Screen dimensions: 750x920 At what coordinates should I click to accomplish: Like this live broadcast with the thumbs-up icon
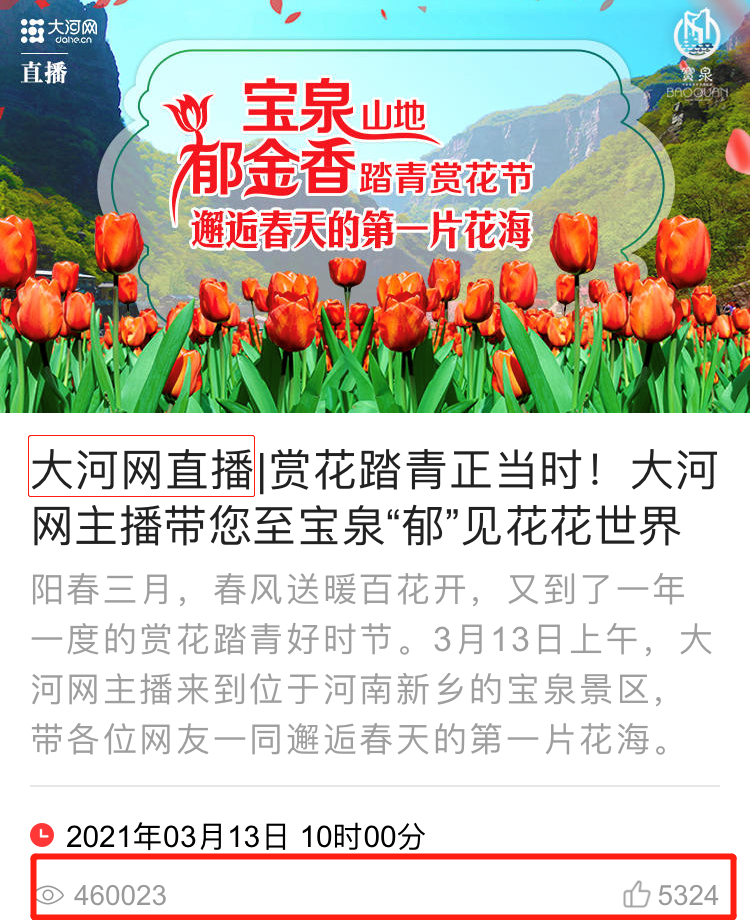(x=637, y=894)
